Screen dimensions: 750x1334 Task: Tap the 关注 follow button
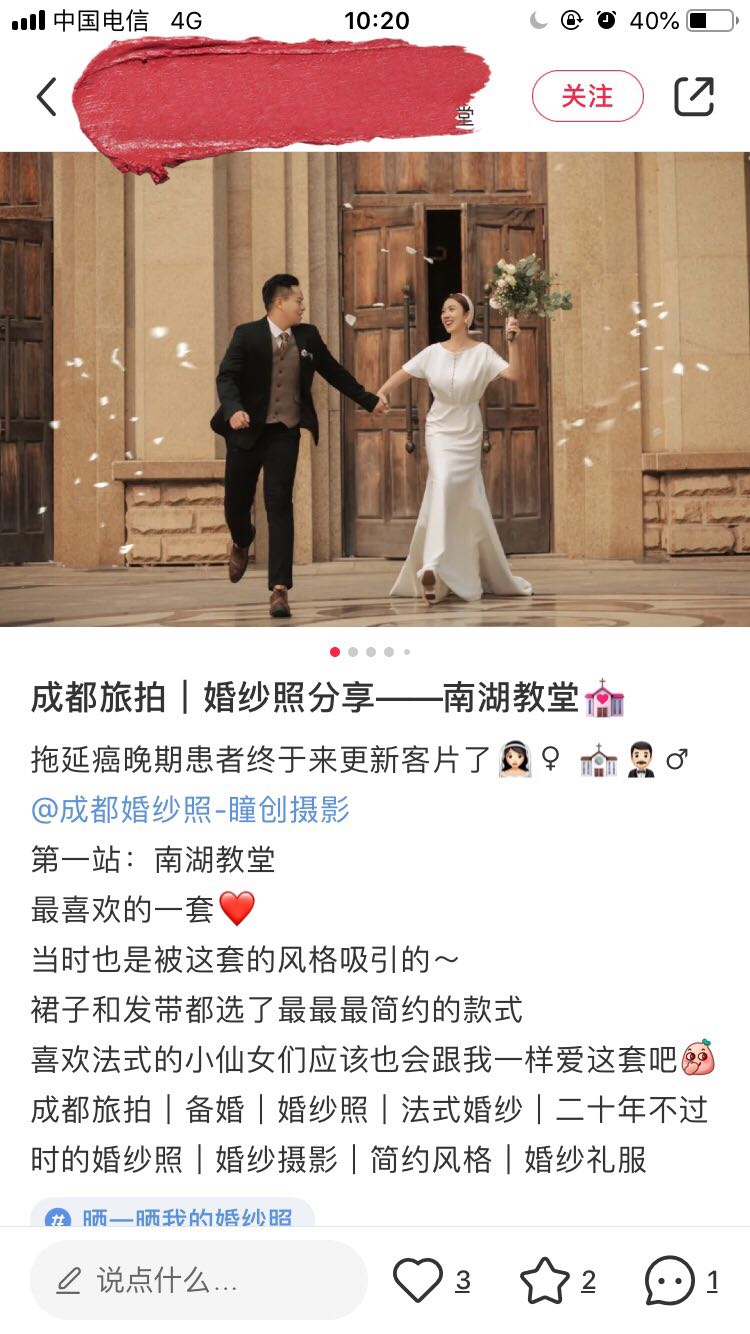point(587,96)
